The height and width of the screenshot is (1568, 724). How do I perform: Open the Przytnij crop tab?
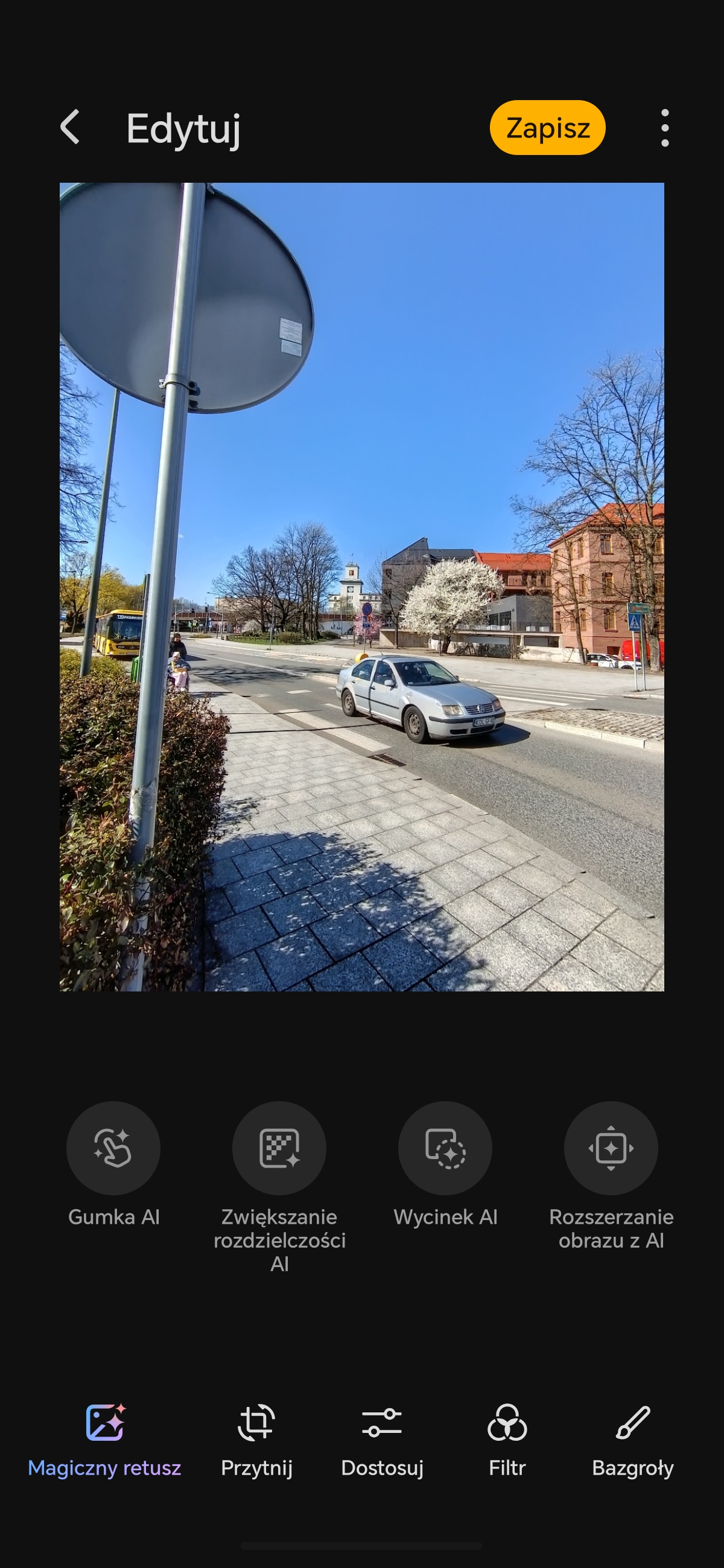(256, 1439)
